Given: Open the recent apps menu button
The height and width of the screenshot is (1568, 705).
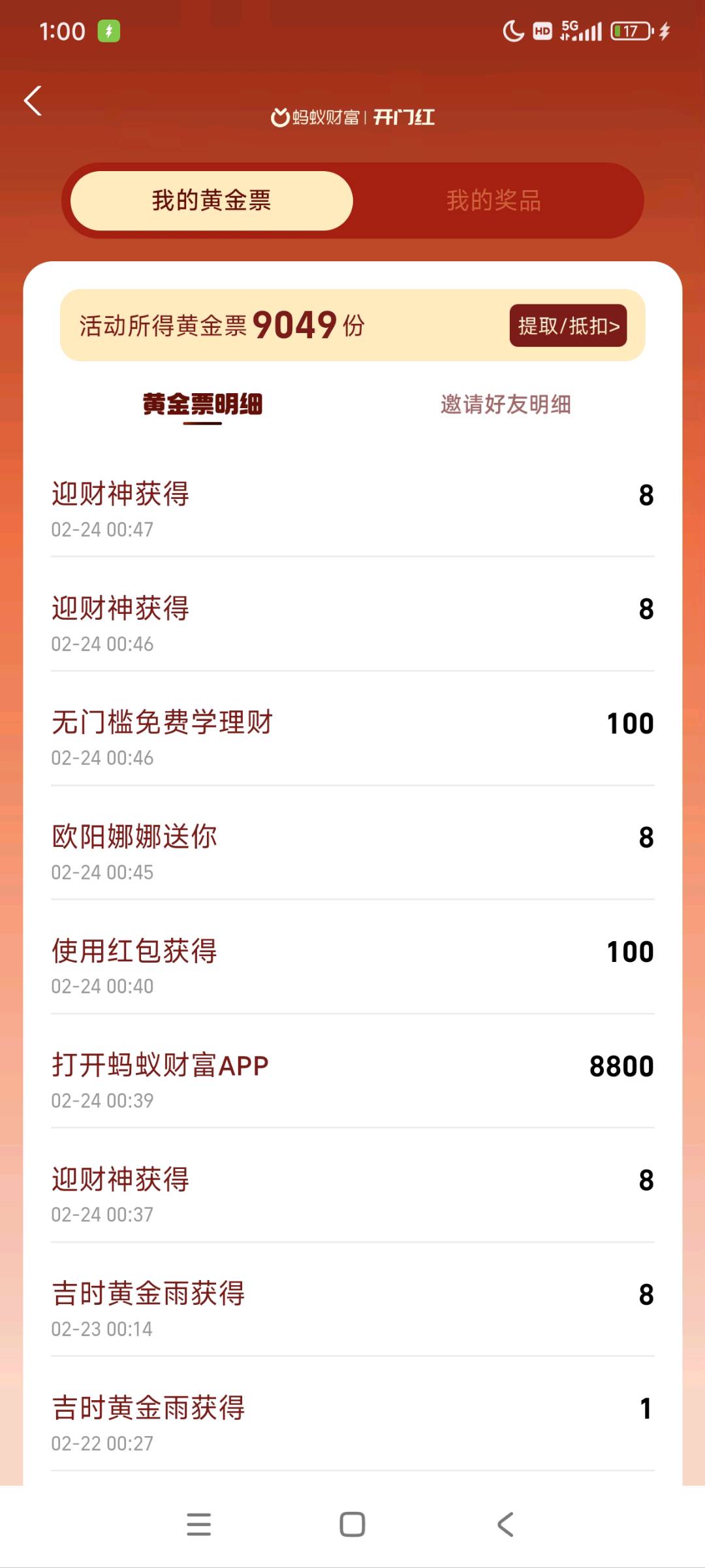Looking at the screenshot, I should click(199, 1524).
